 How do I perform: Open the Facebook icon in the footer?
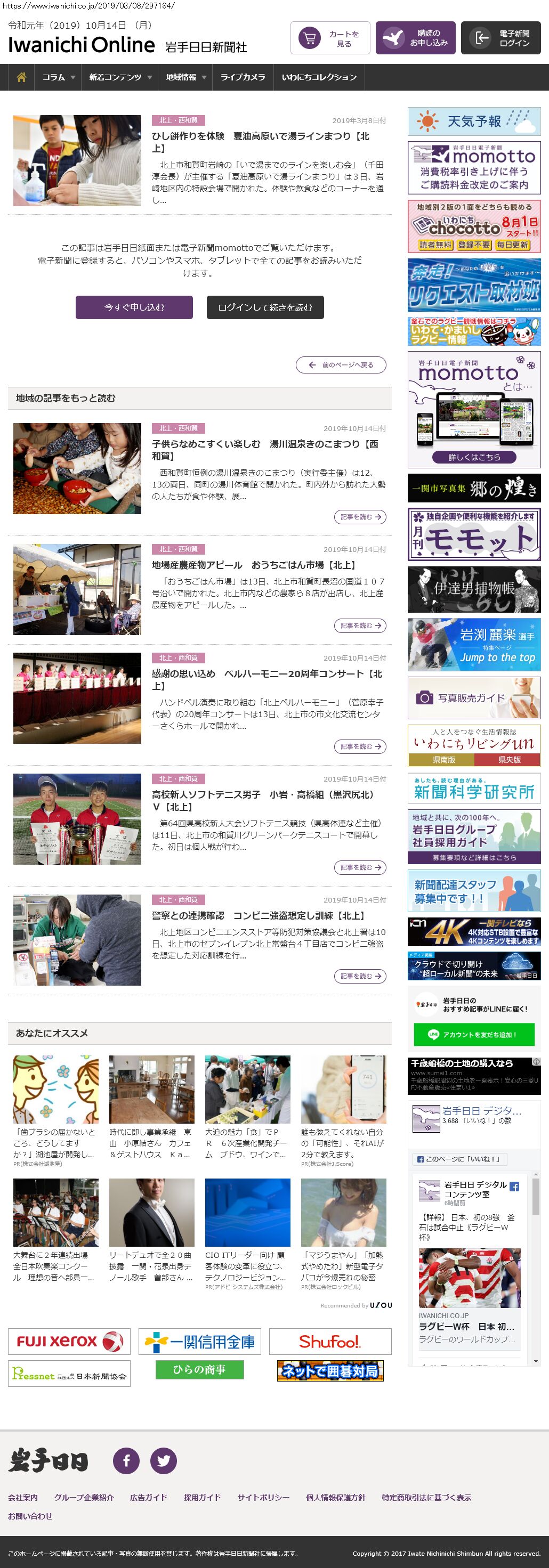click(x=126, y=1460)
